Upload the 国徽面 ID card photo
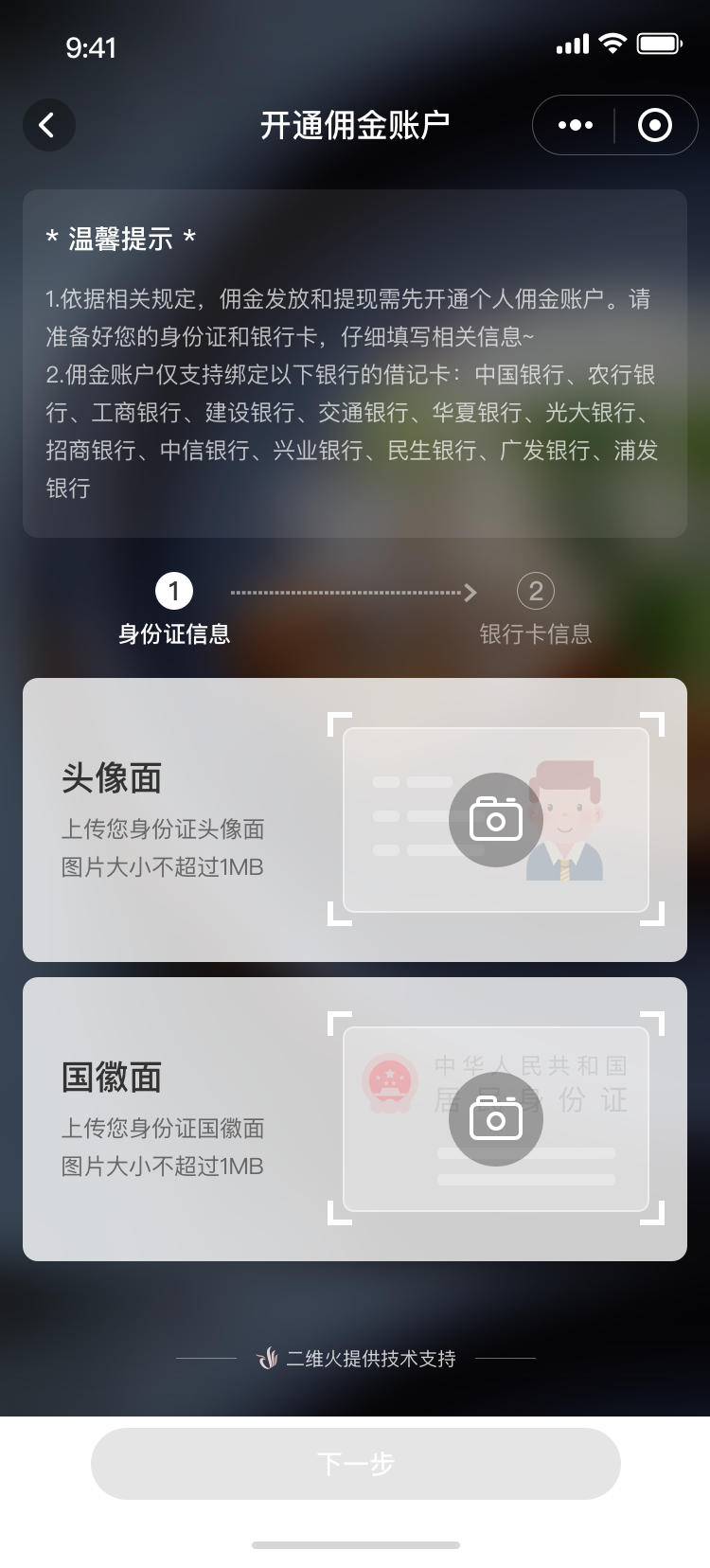Screen dimensions: 710x1568 [496, 1119]
